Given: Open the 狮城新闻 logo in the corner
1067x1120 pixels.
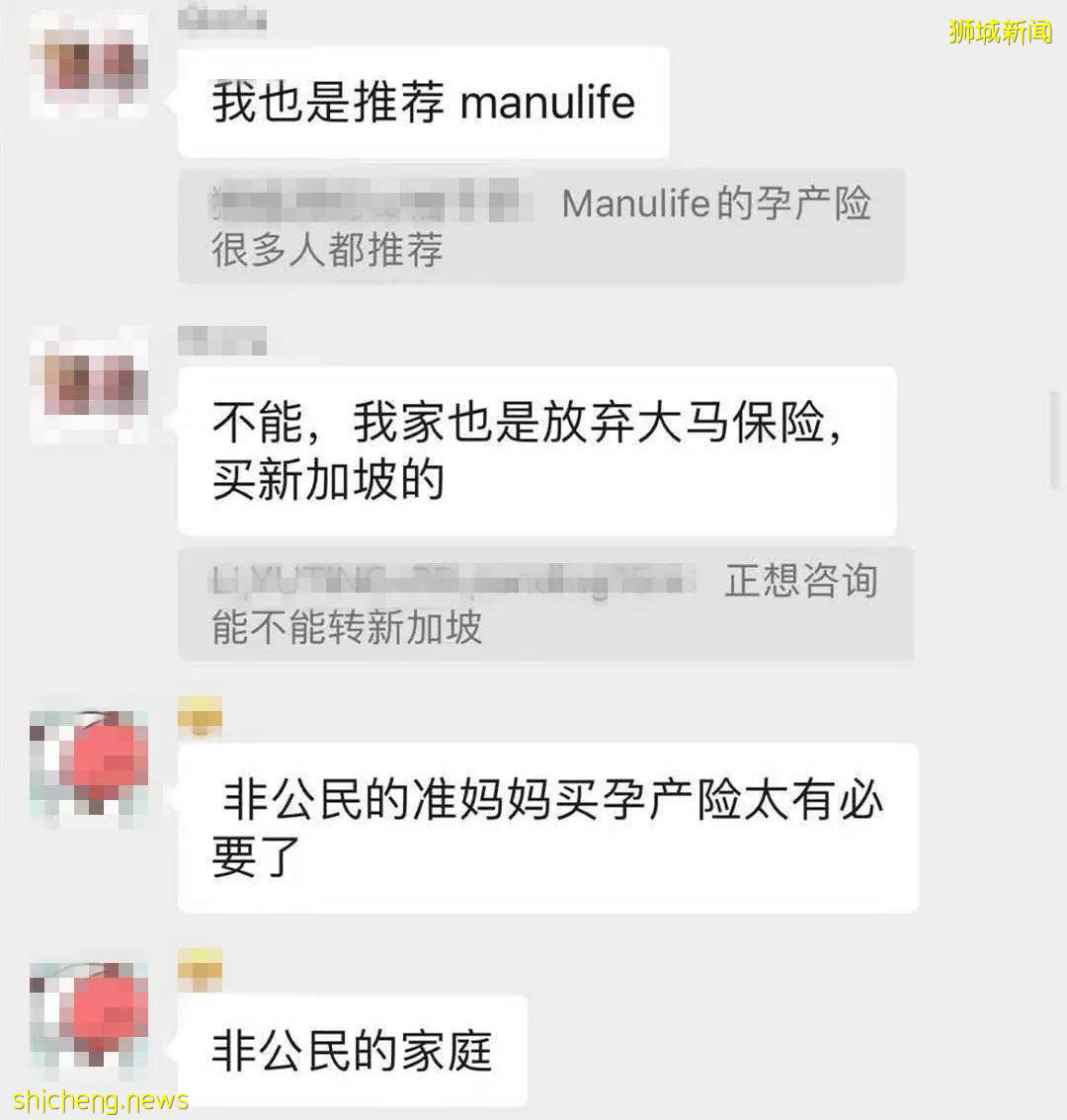Looking at the screenshot, I should point(1000,30).
